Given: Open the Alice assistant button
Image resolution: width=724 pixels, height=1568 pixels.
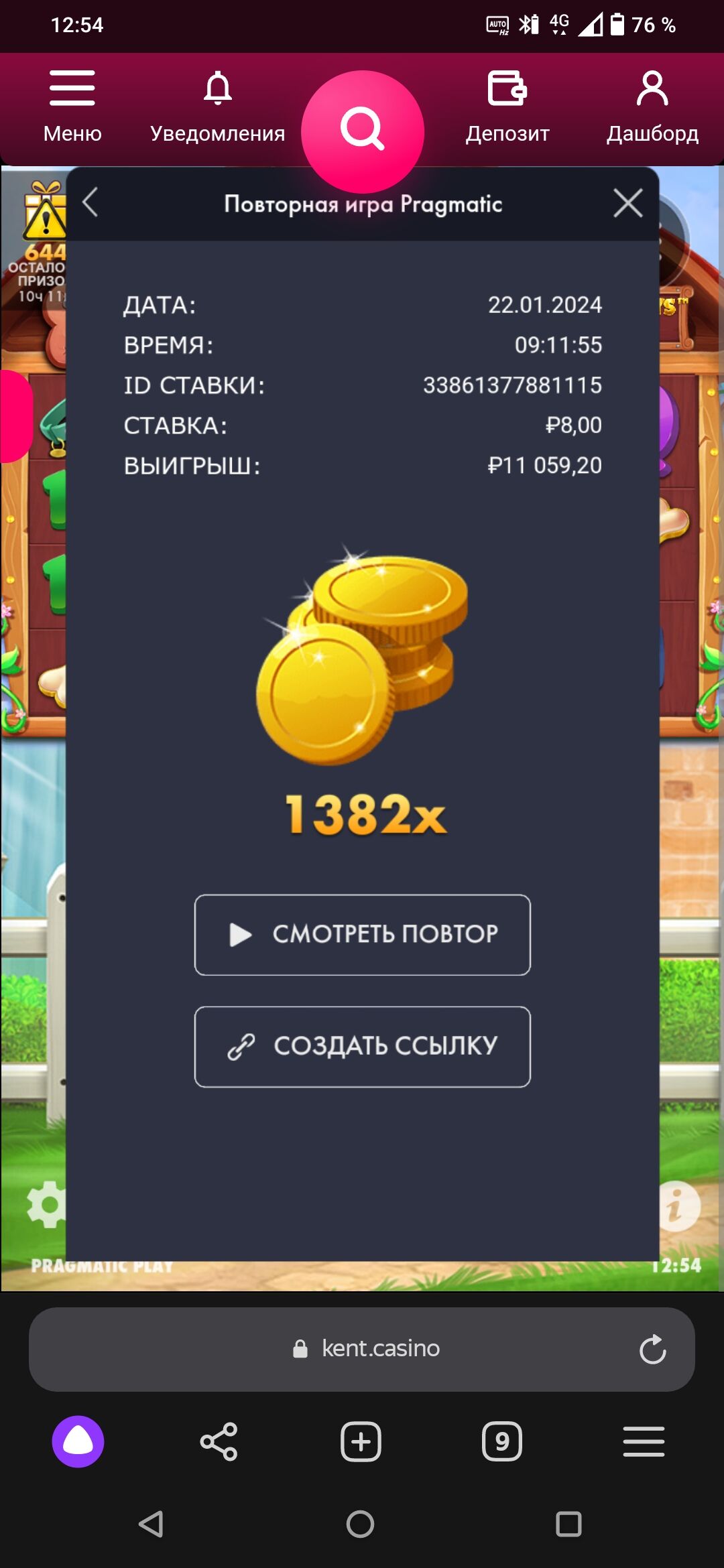Looking at the screenshot, I should tap(78, 1441).
